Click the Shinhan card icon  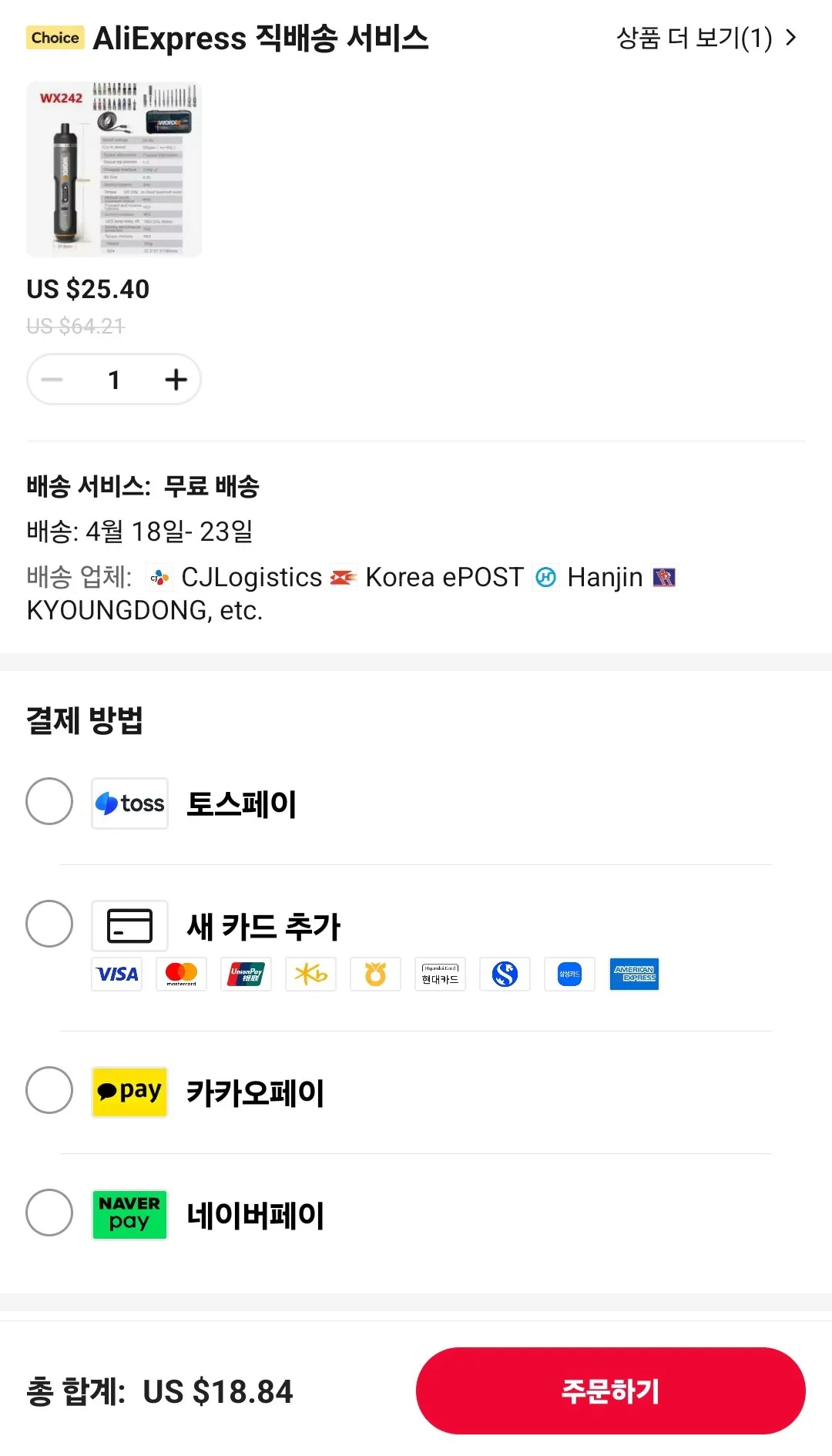point(505,974)
